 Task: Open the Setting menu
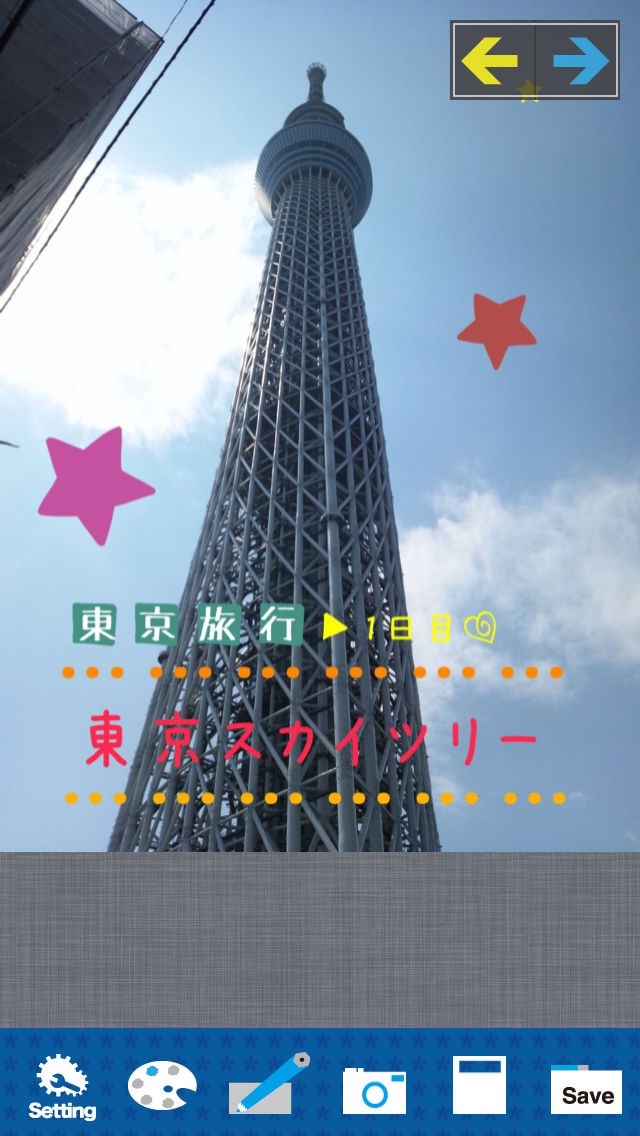click(62, 1088)
